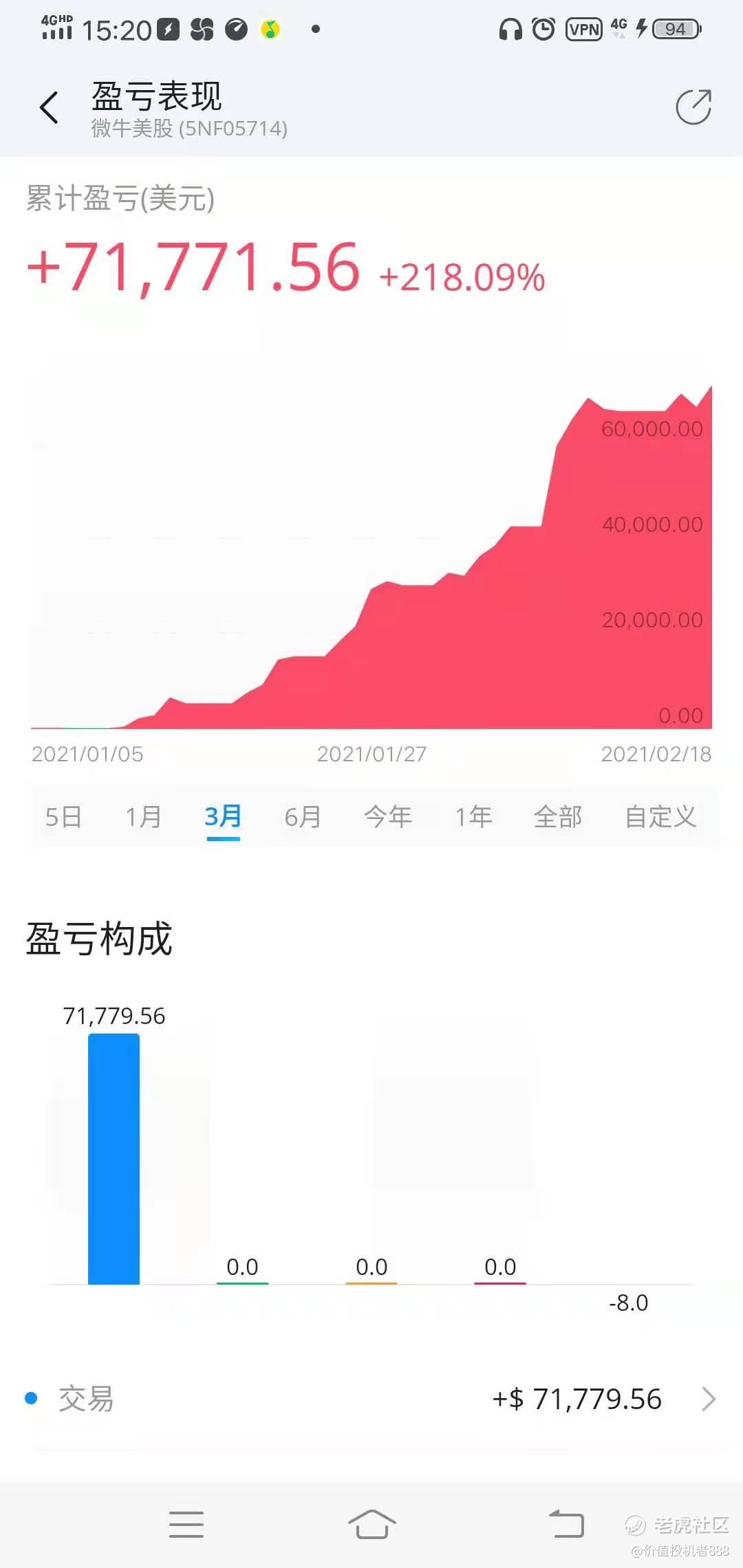Select the 1月 time range

[x=143, y=817]
